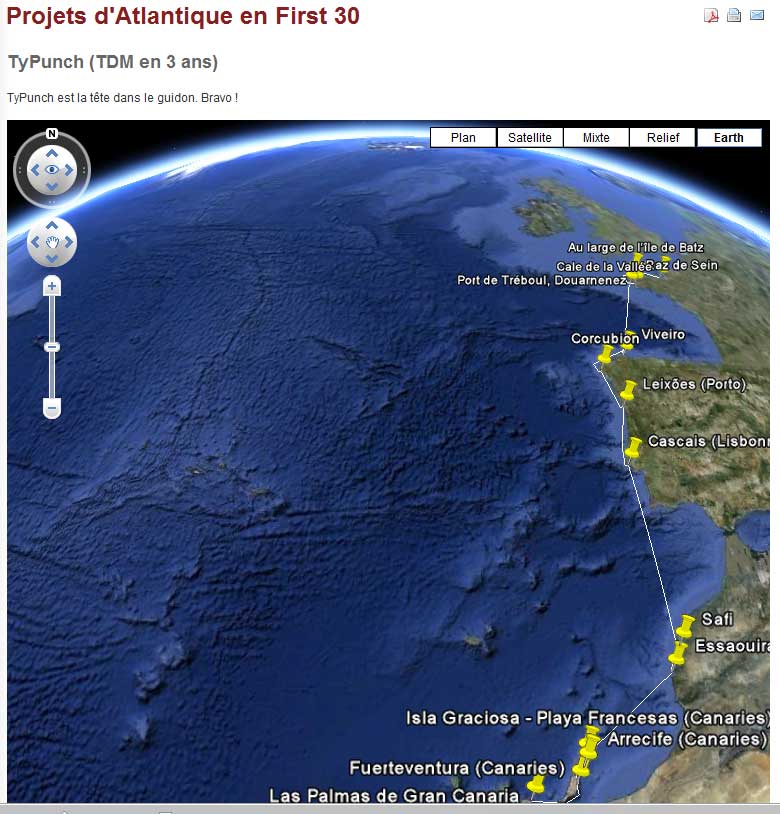Viewport: 780px width, 814px height.
Task: Pan the map left with move joystick
Action: (x=36, y=242)
